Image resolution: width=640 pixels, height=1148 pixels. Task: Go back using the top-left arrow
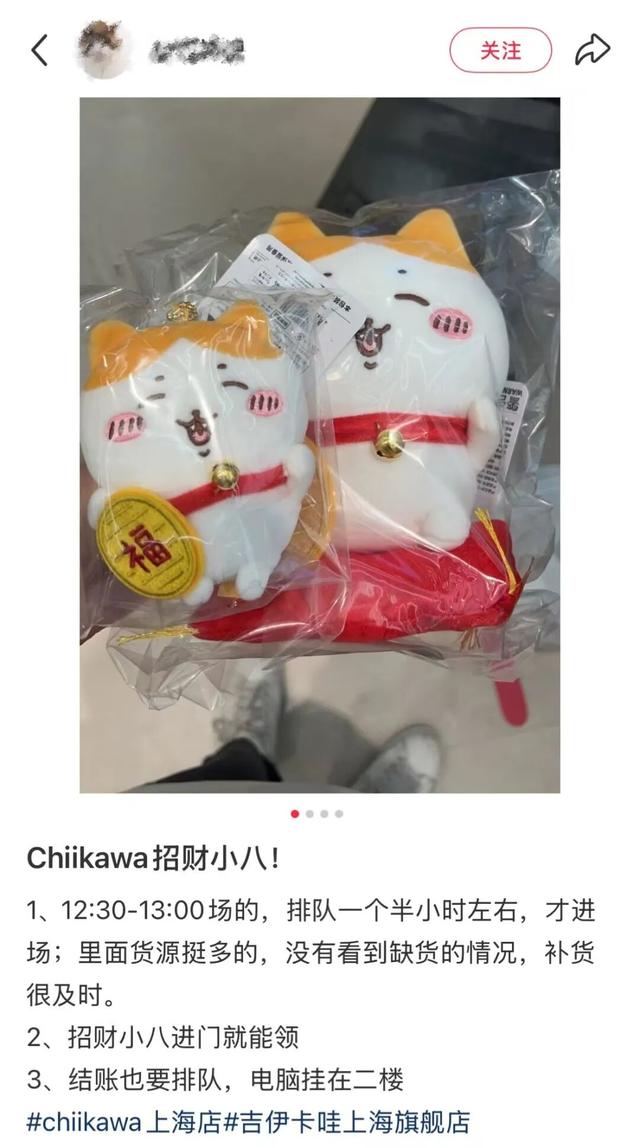coord(40,49)
